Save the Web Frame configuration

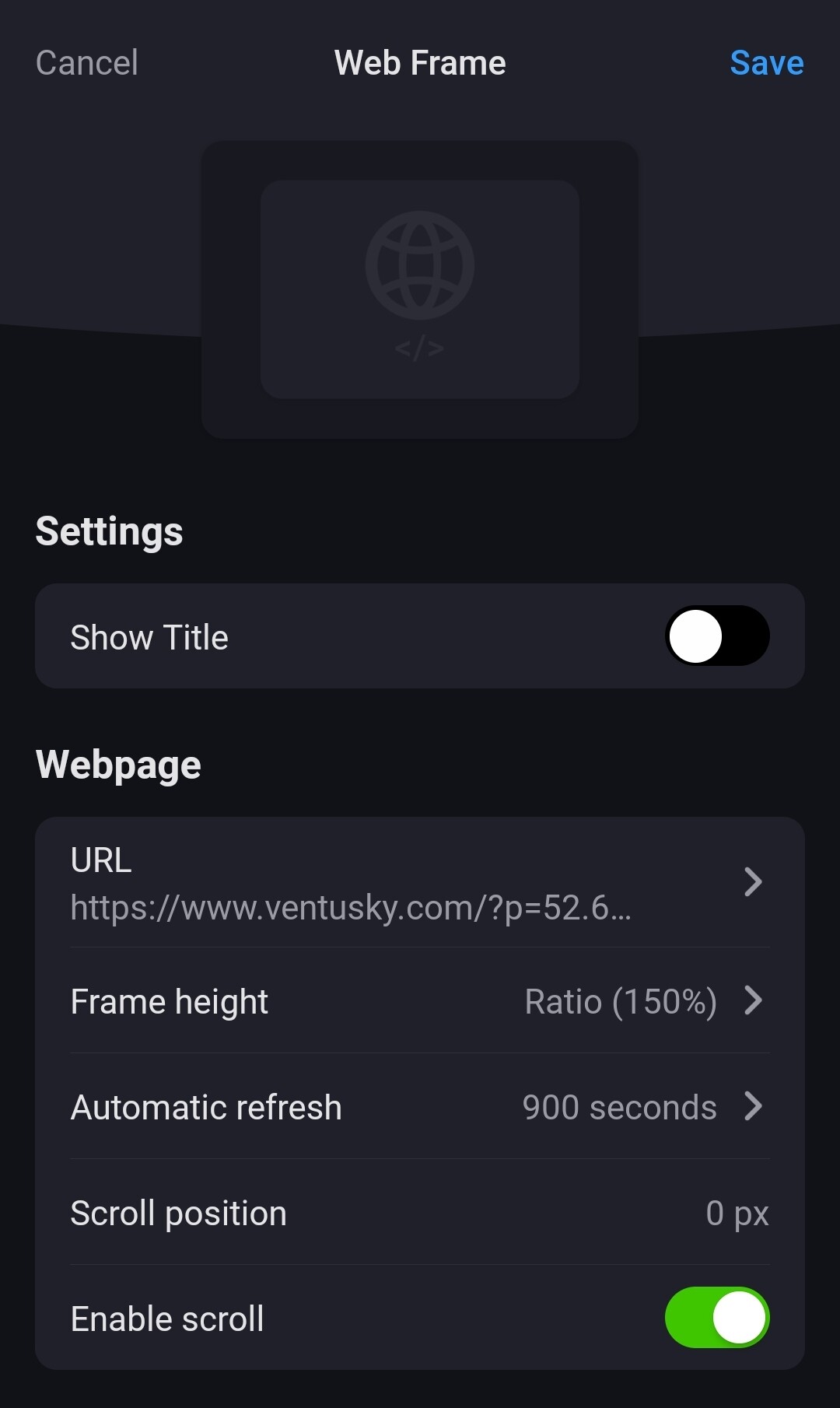(x=767, y=63)
